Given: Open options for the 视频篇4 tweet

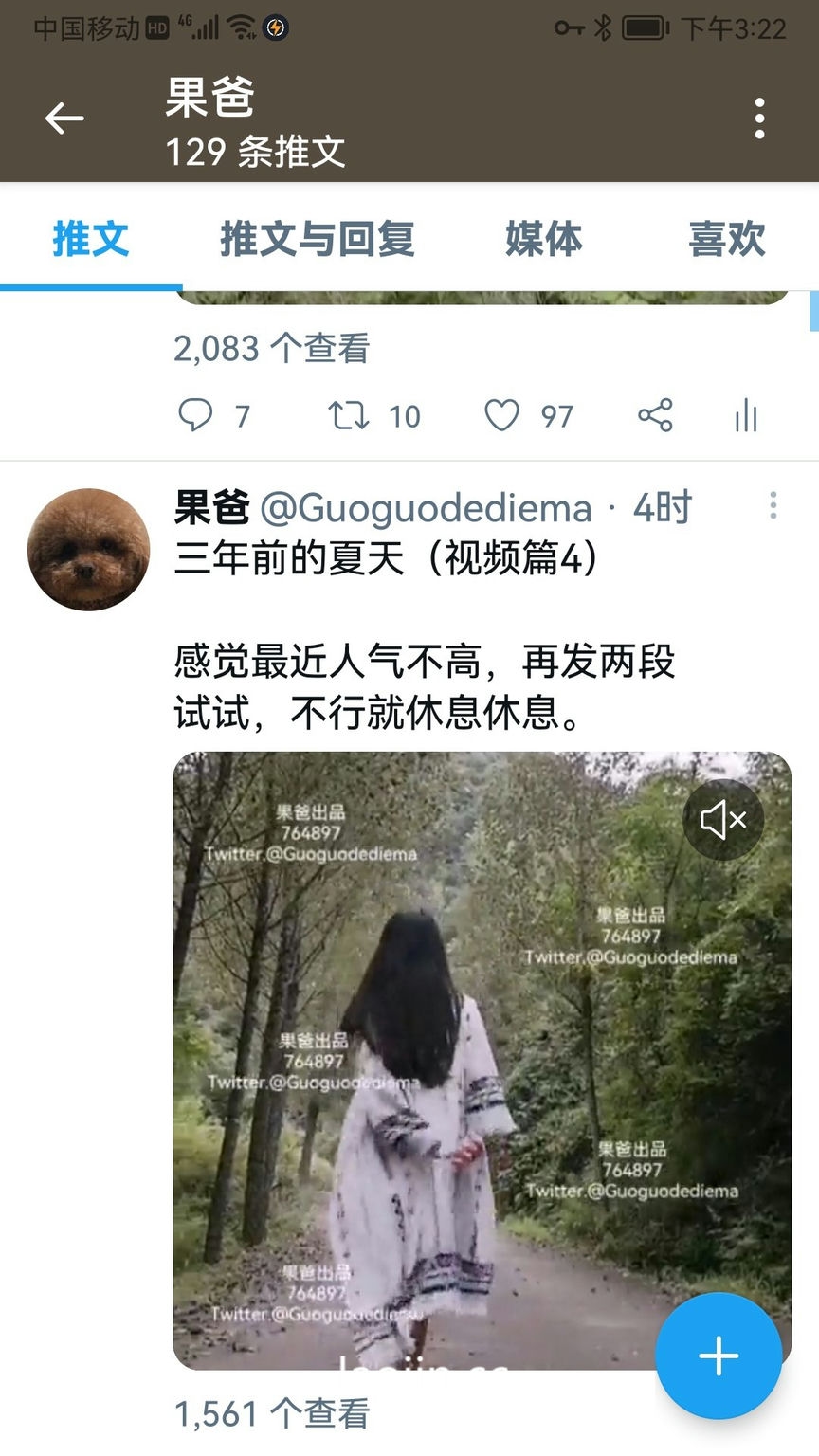Looking at the screenshot, I should click(x=773, y=506).
